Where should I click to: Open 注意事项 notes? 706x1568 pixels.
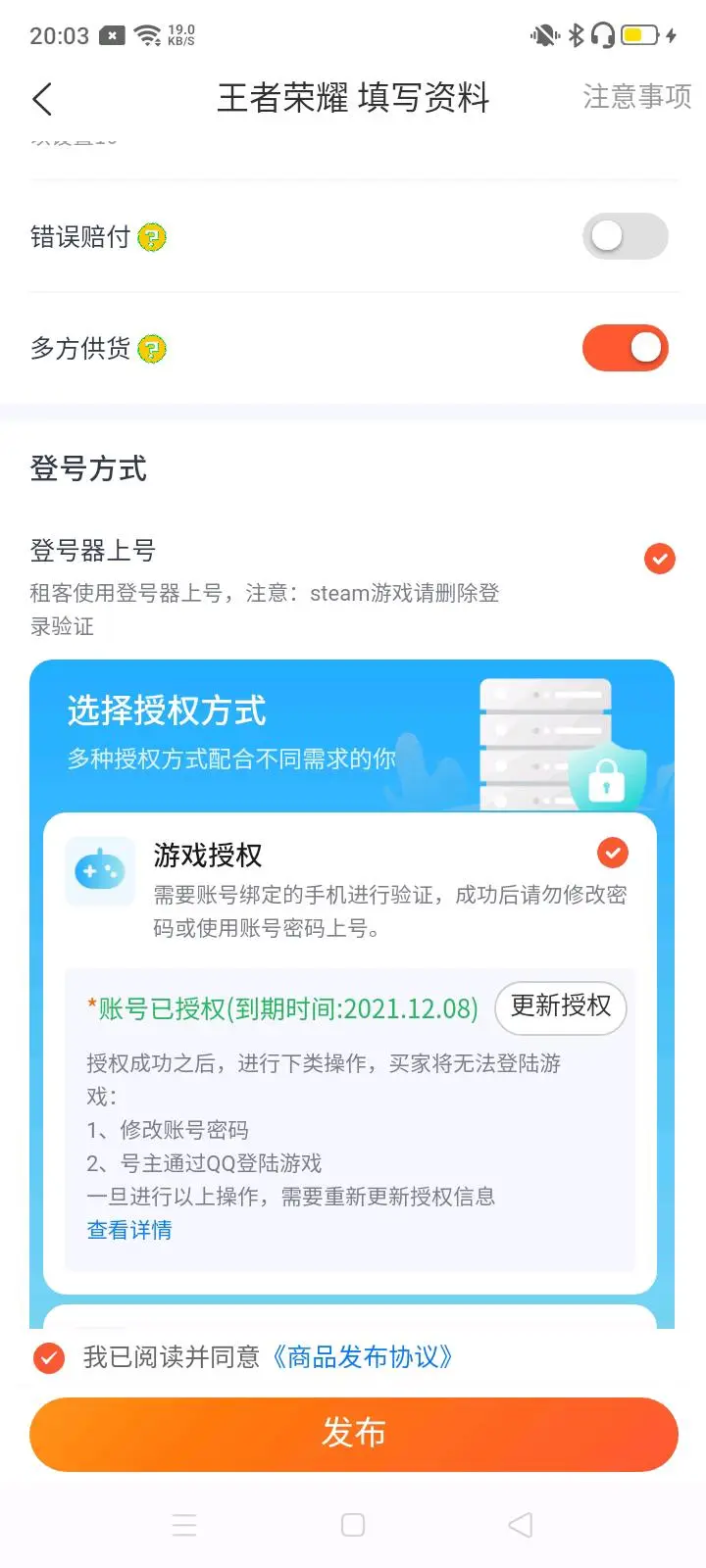(636, 97)
